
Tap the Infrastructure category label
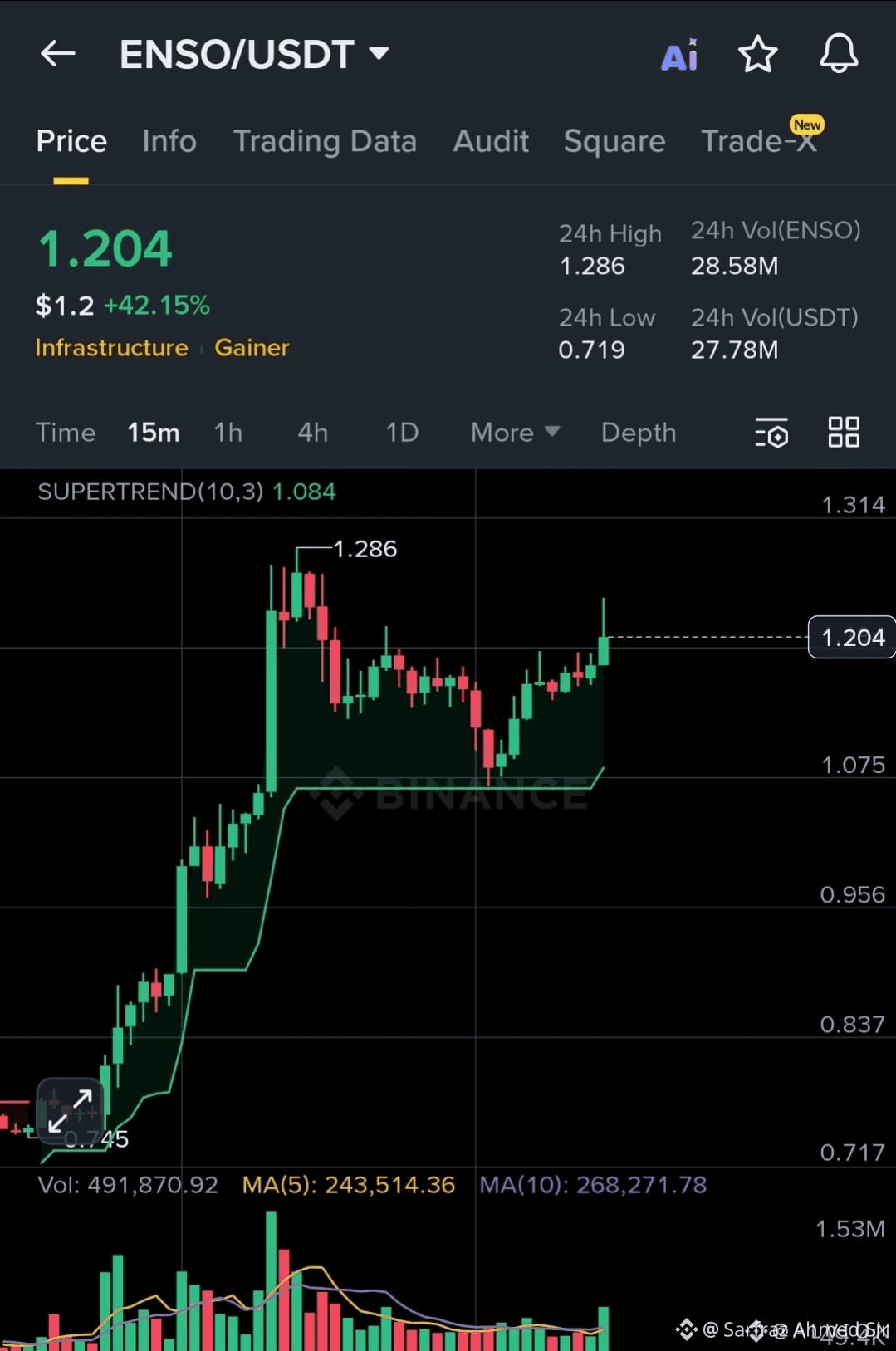pyautogui.click(x=111, y=348)
